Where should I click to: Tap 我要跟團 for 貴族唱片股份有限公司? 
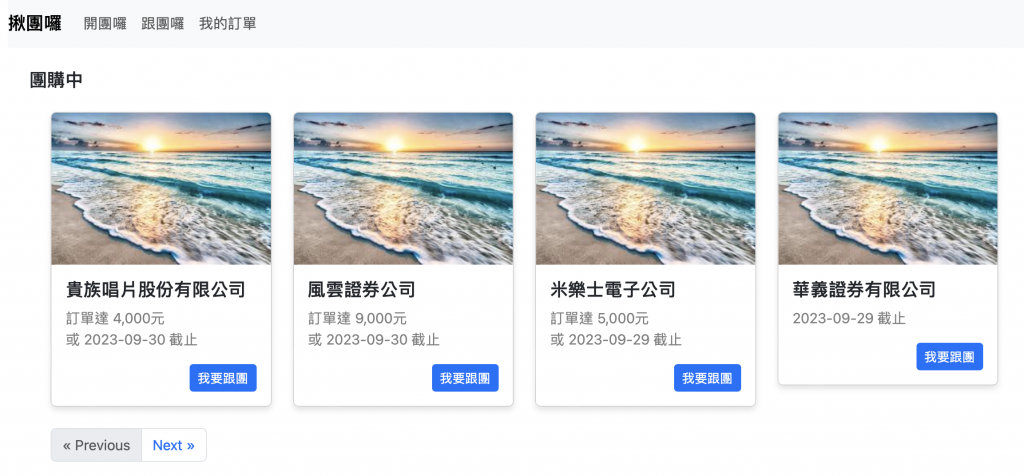coord(223,378)
